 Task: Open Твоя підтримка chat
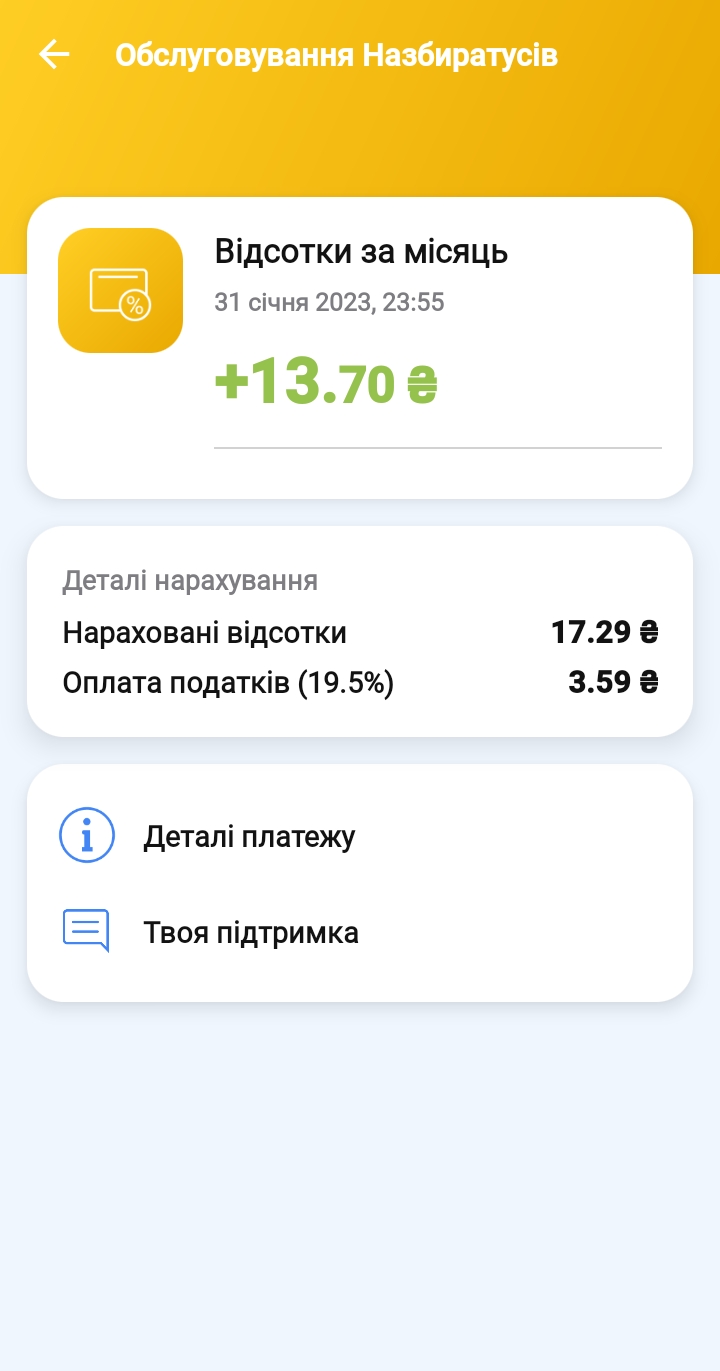click(x=360, y=932)
